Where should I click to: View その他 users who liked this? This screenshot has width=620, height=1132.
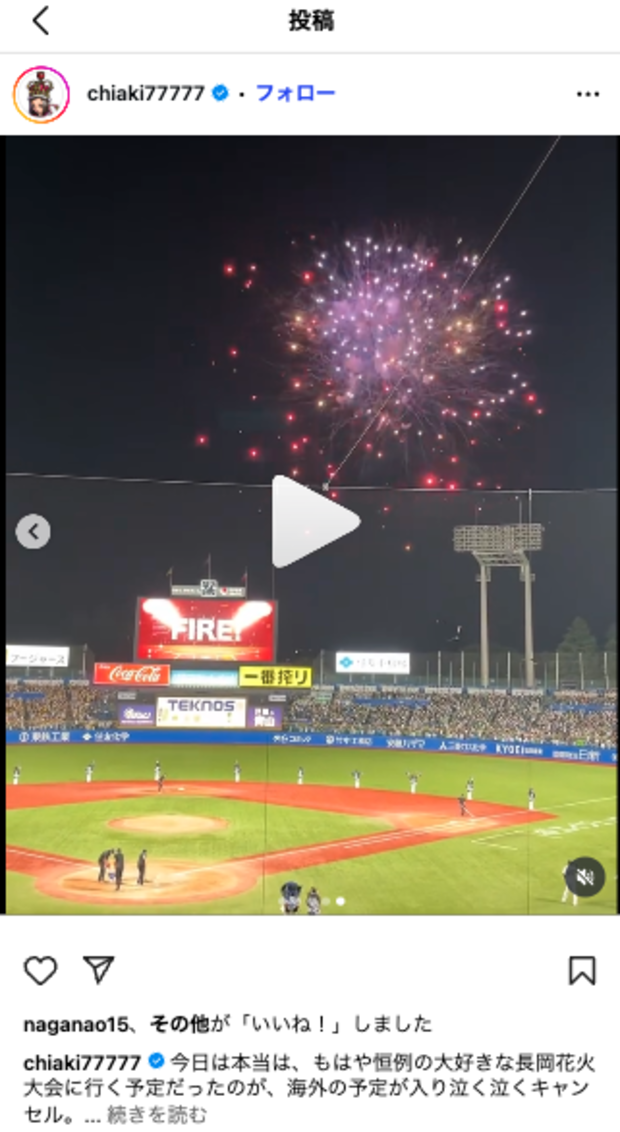pos(178,1024)
